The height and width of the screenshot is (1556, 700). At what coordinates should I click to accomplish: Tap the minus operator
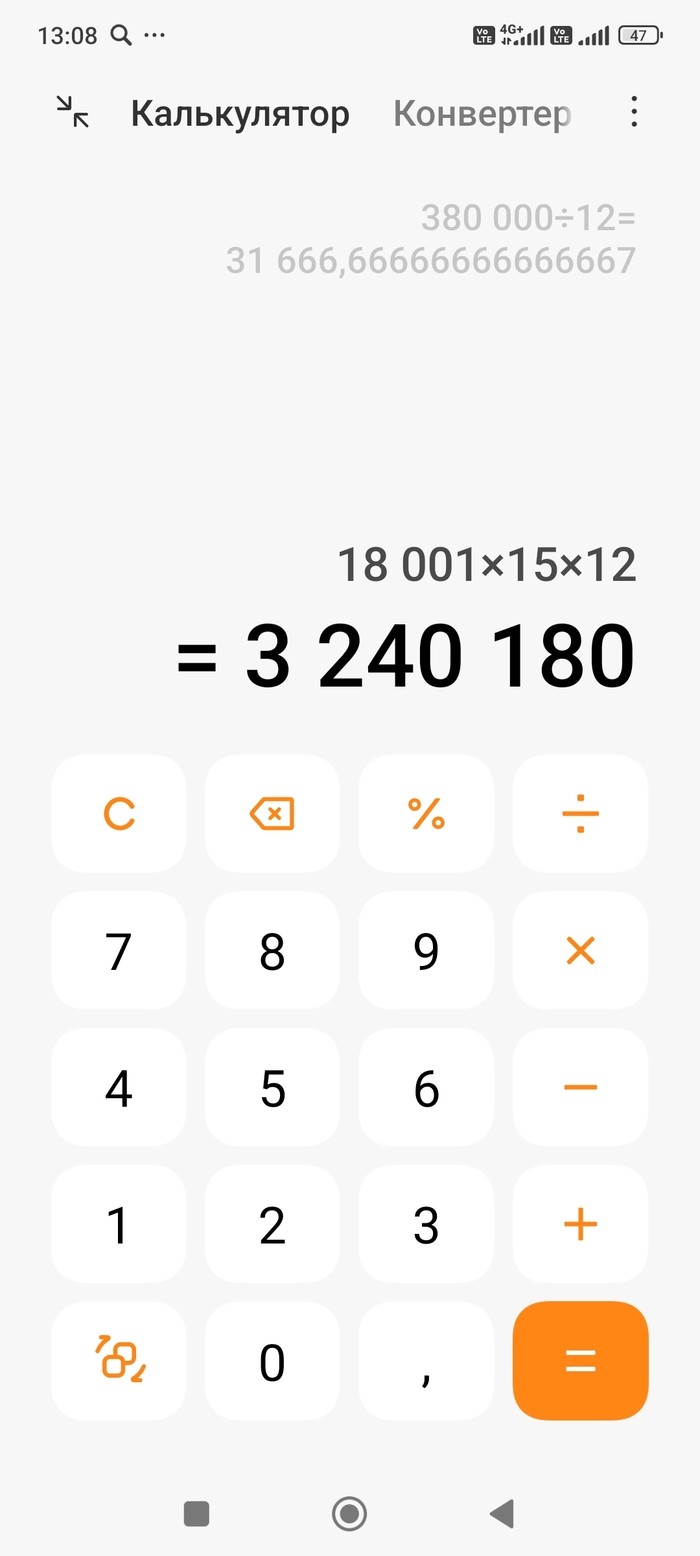coord(580,1088)
